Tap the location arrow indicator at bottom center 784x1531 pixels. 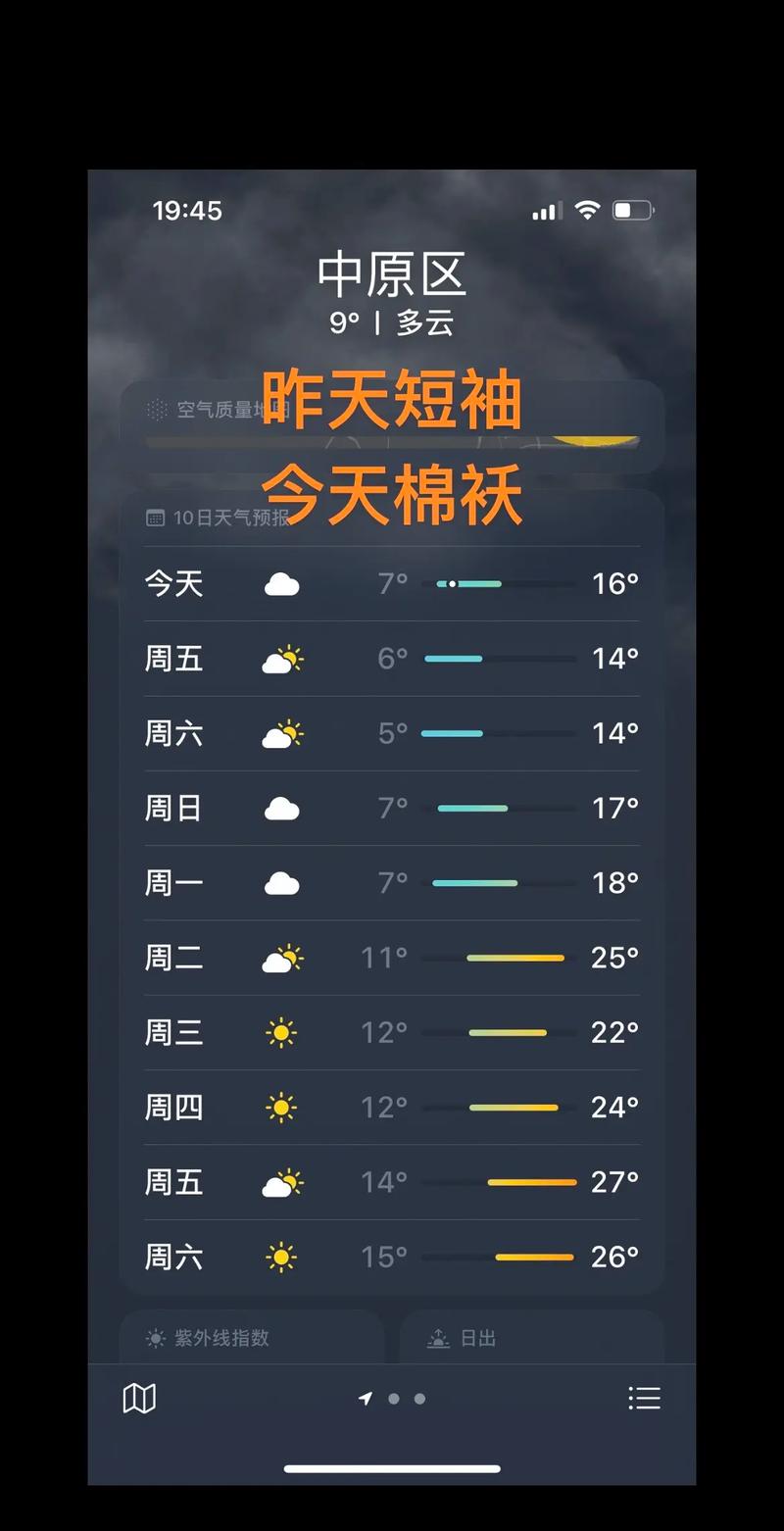[366, 1398]
